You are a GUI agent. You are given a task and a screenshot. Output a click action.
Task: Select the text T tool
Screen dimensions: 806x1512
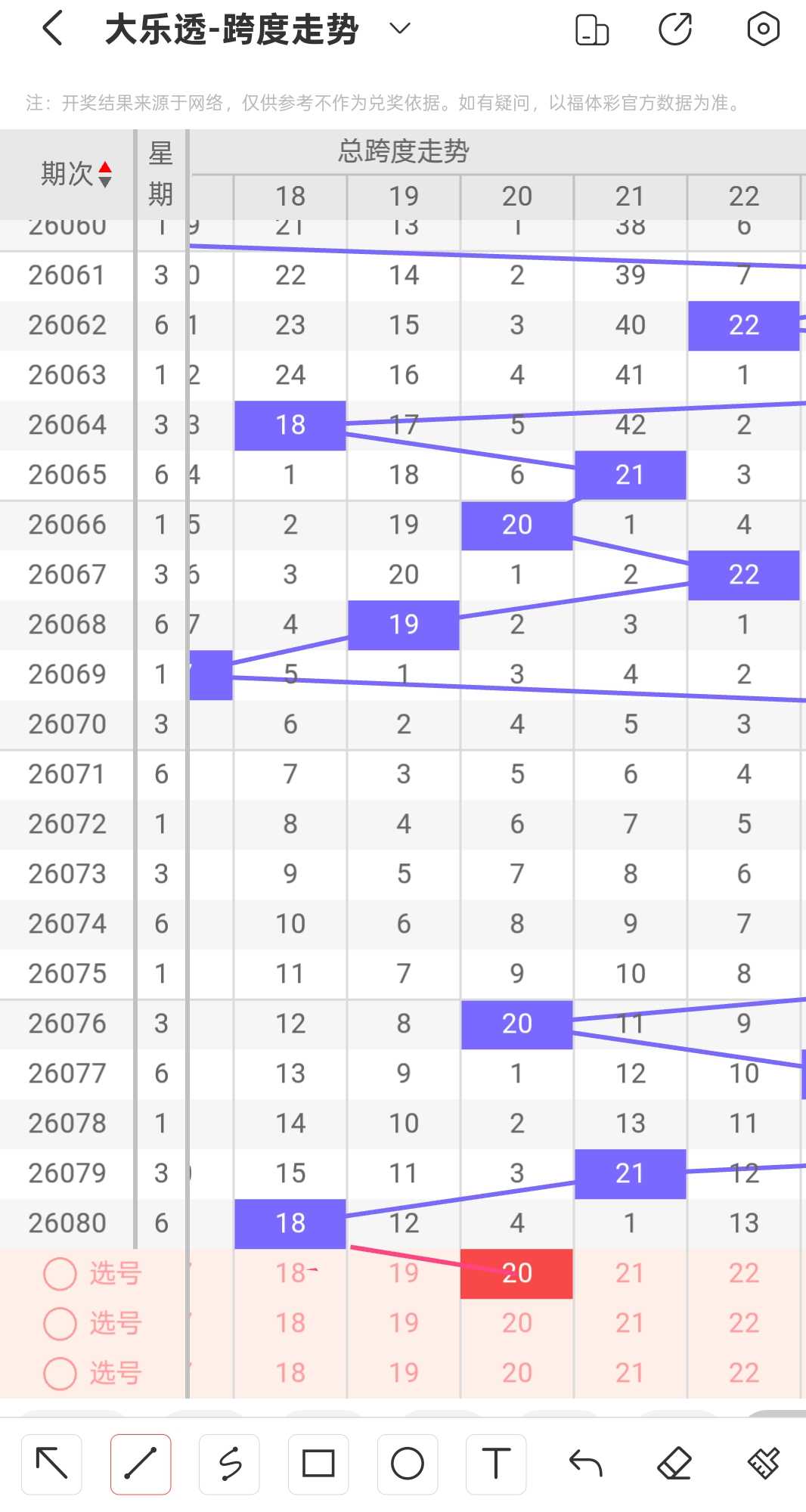[x=496, y=1464]
